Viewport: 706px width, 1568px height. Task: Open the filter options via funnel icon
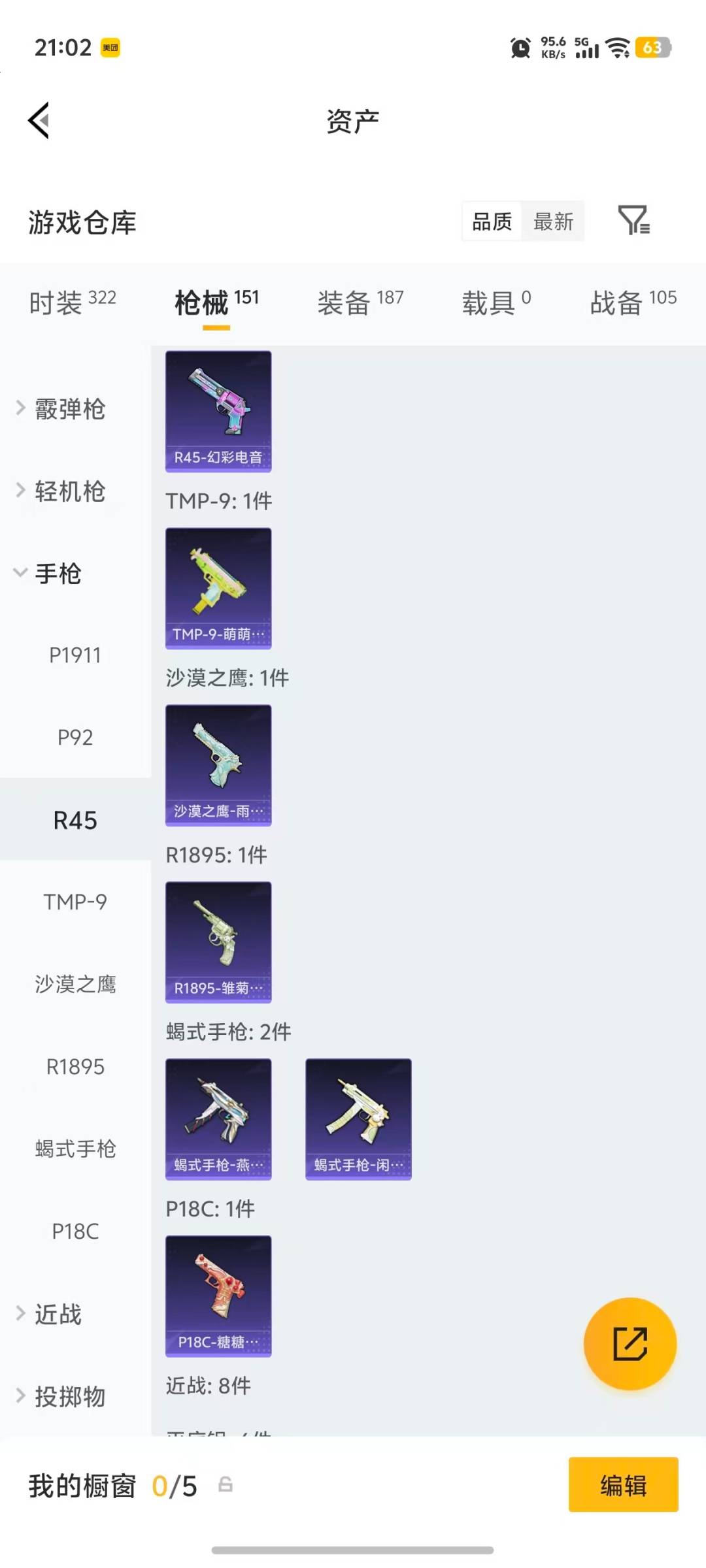point(635,221)
